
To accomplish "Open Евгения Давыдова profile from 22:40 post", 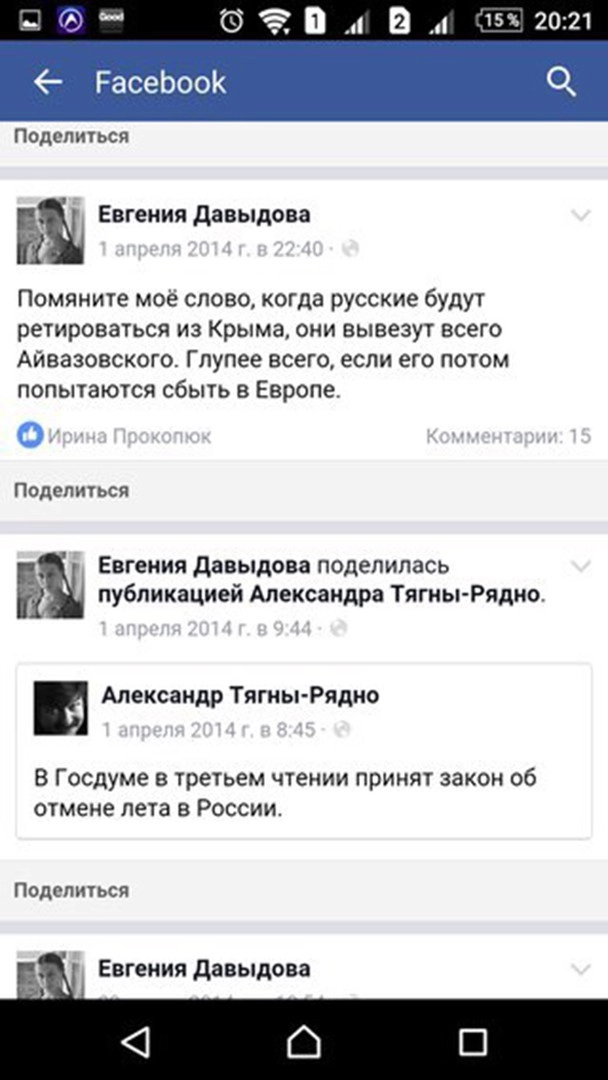I will [x=204, y=214].
